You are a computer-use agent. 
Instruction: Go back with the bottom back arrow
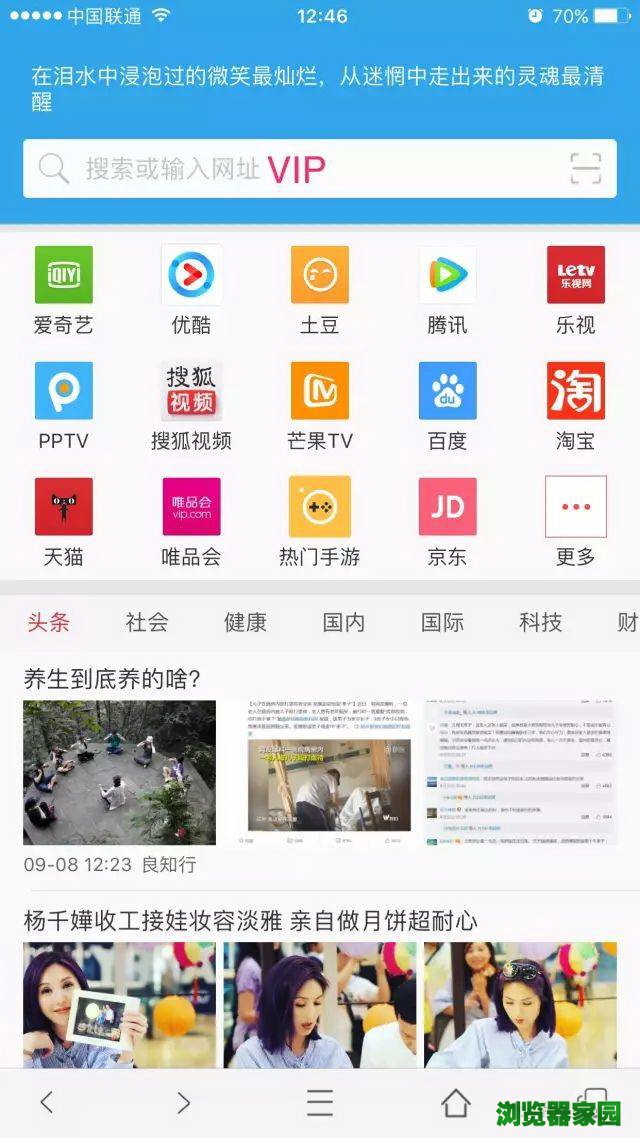[46, 1102]
